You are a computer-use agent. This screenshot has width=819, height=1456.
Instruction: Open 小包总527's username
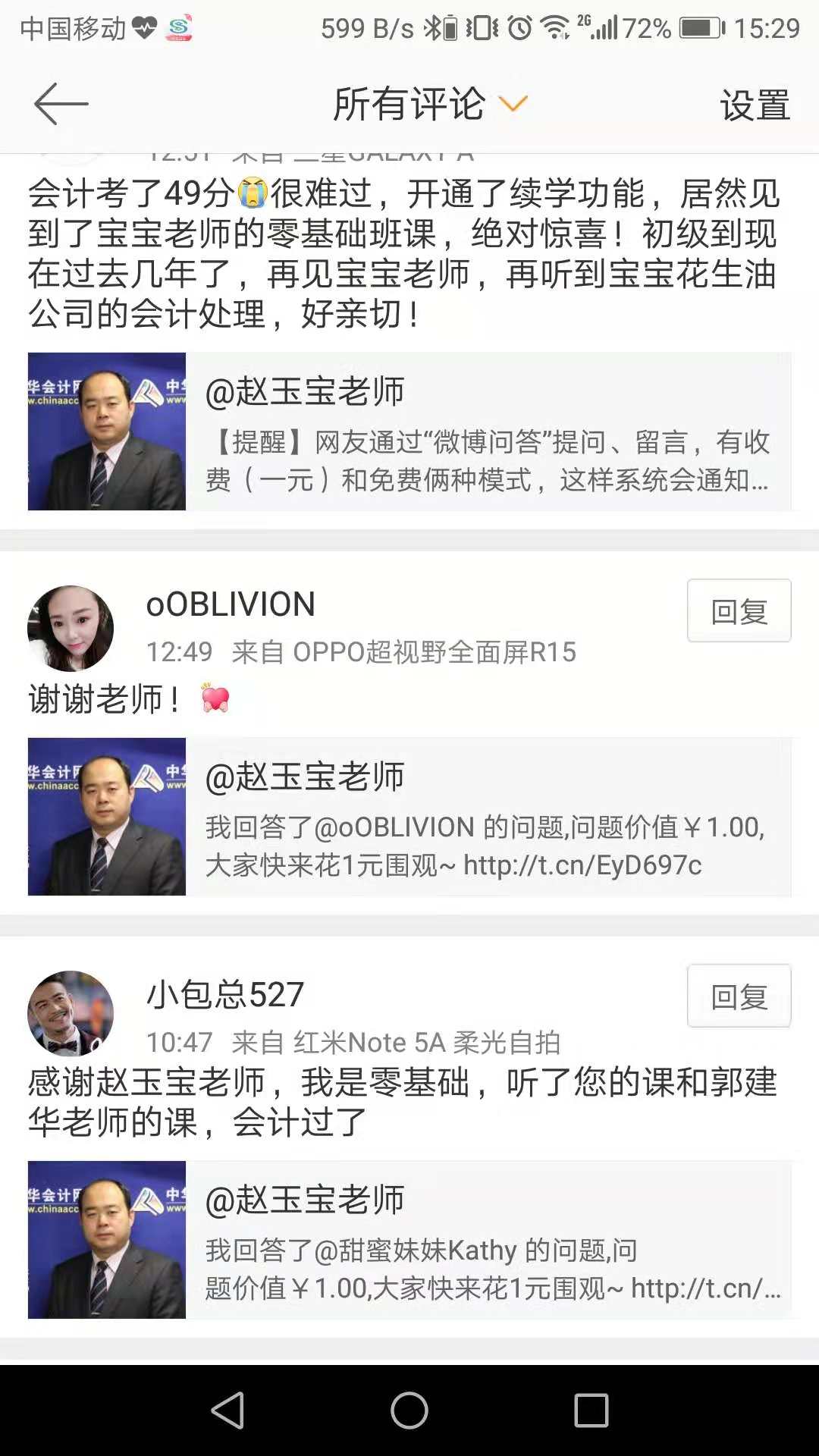click(225, 994)
